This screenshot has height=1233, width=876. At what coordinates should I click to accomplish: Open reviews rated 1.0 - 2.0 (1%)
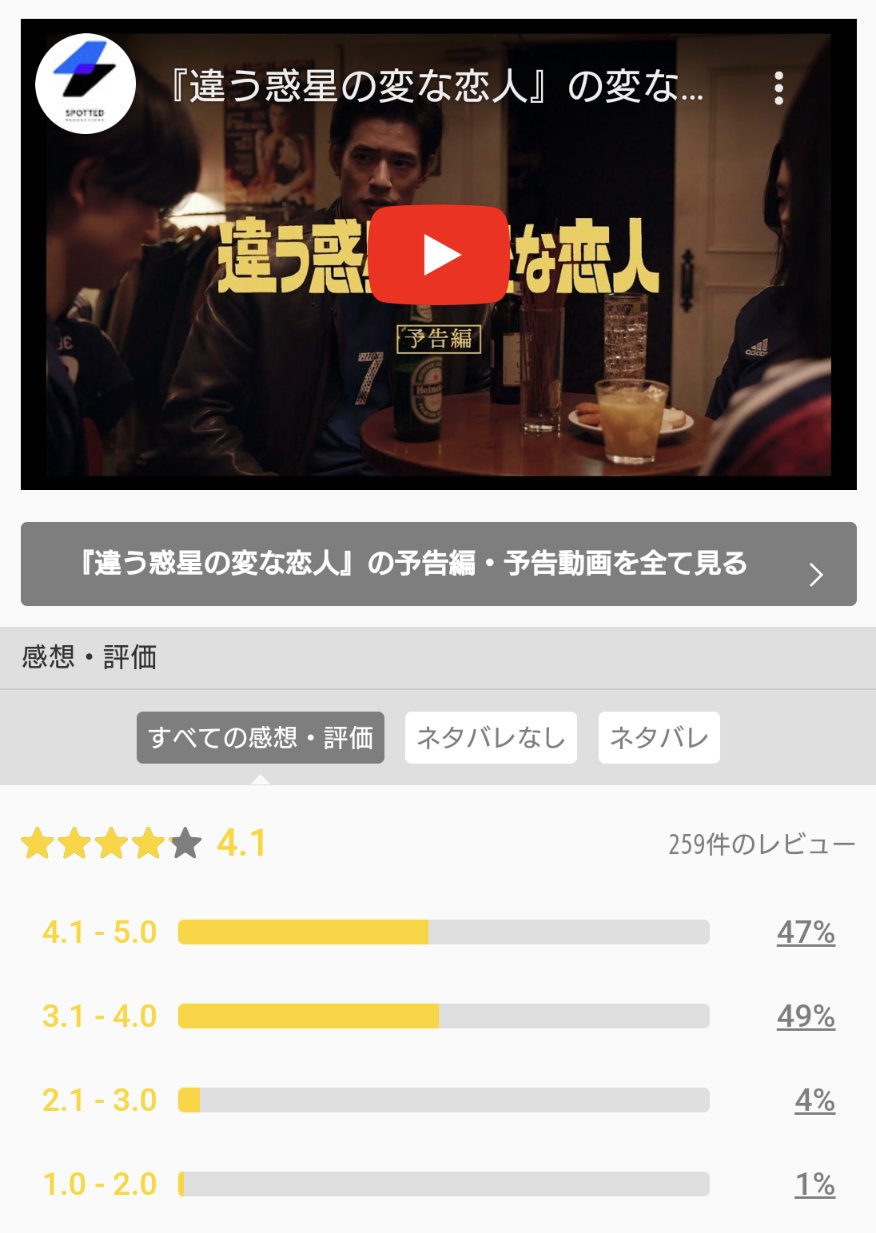814,1185
